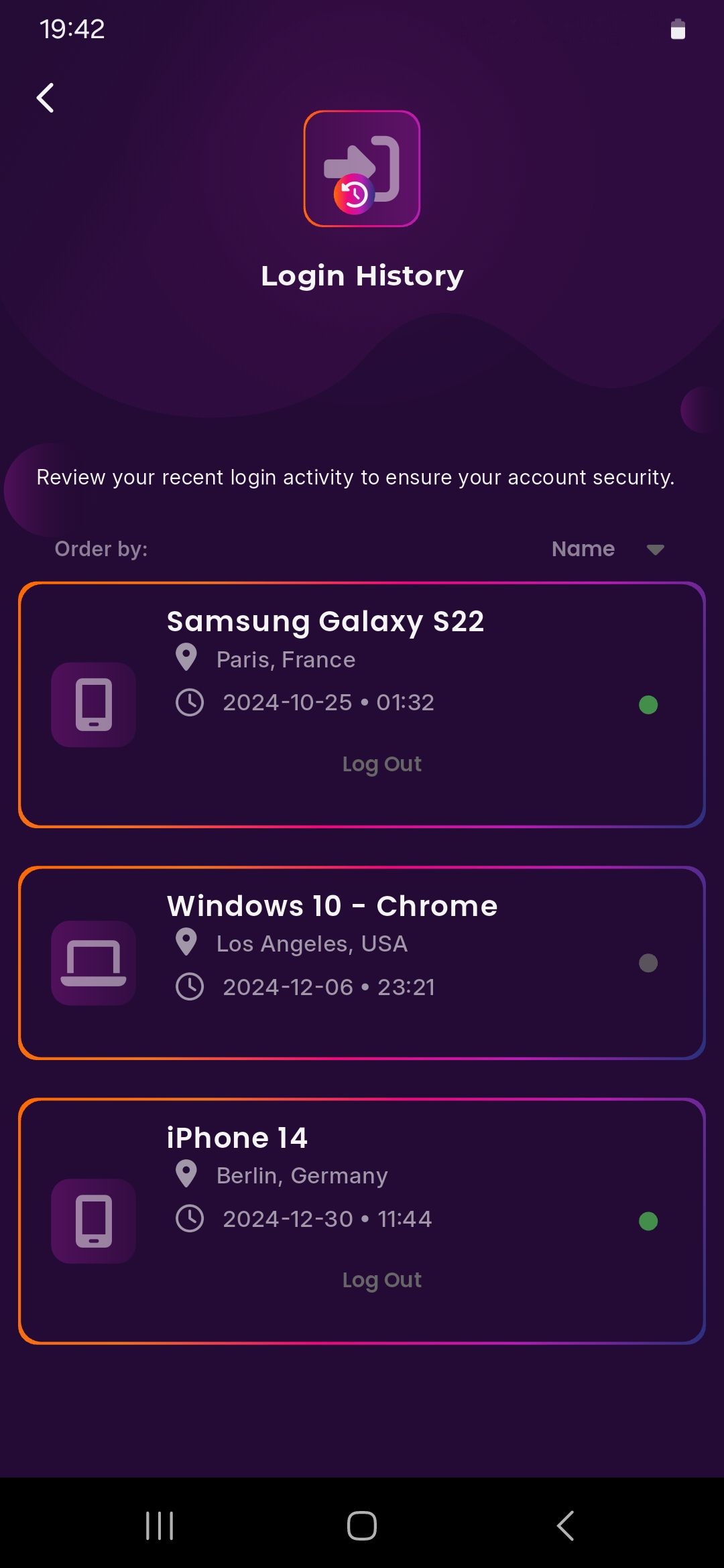Open the Order by Name dropdown

[x=607, y=549]
